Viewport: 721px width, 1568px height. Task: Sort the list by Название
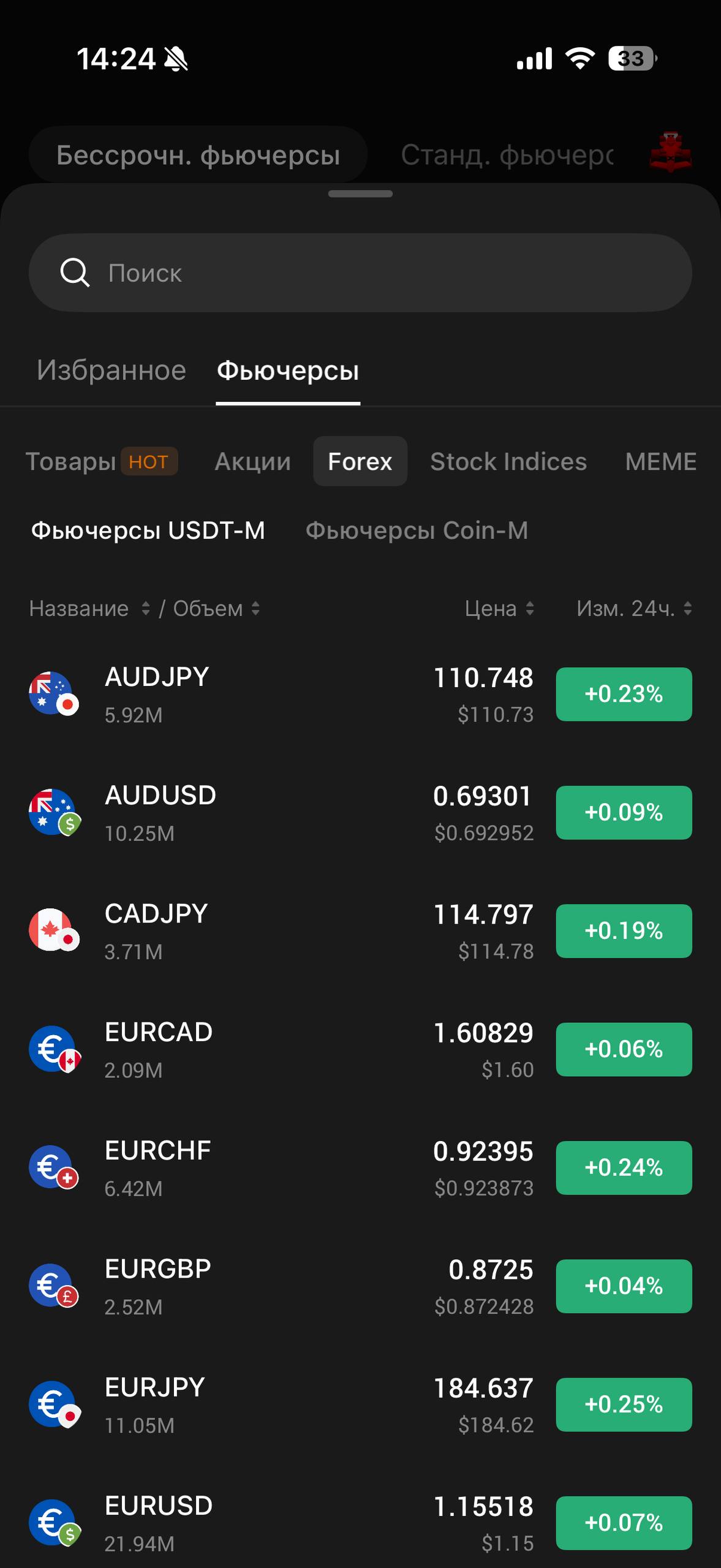pos(89,609)
